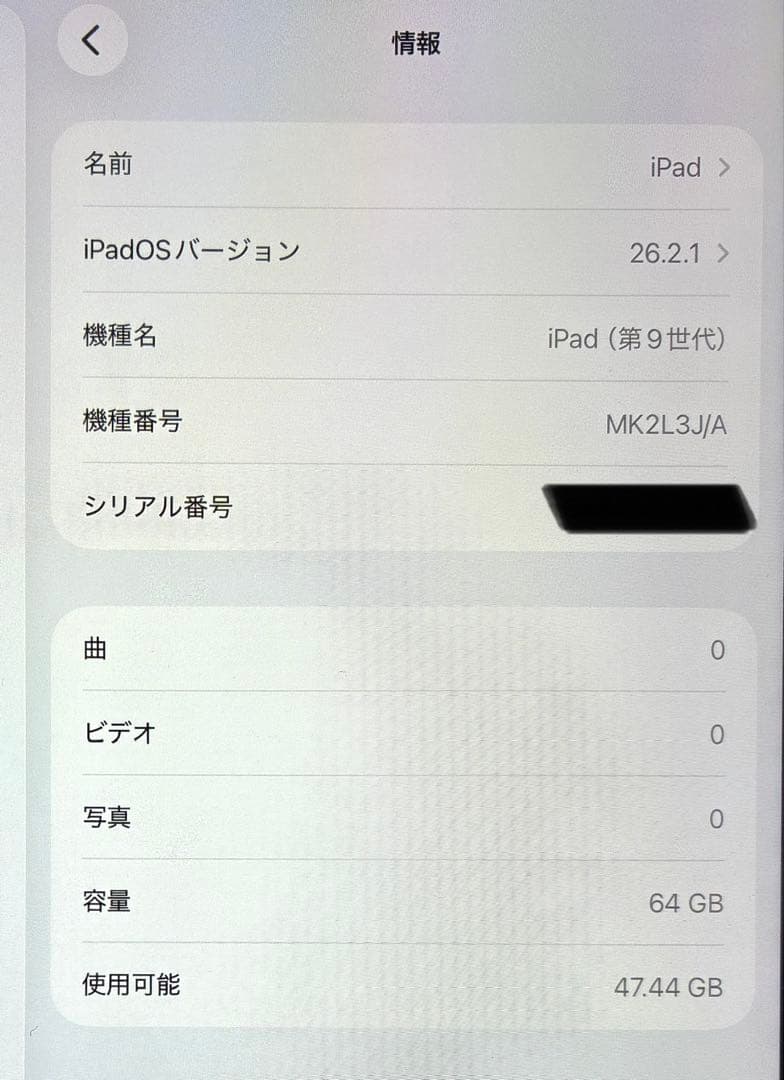
Task: Tap the ビデオ row showing 0
Action: click(400, 735)
